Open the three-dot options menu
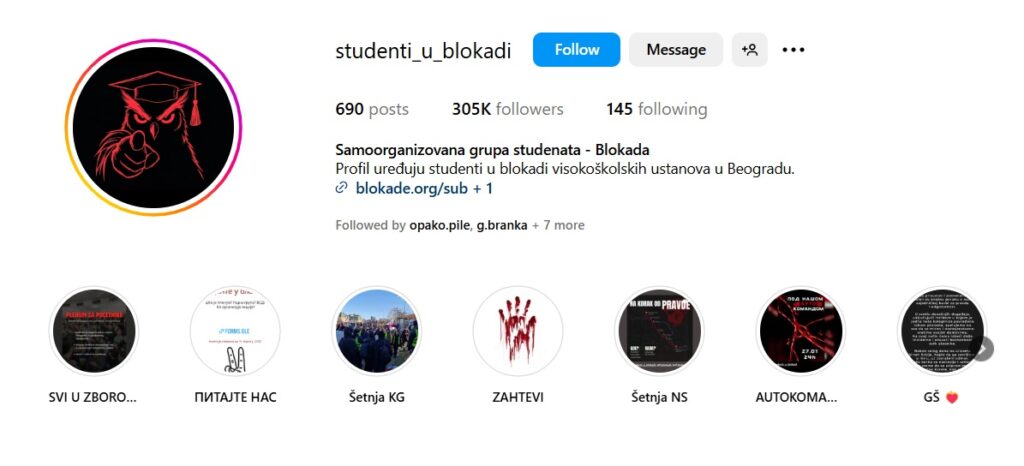The image size is (1024, 466). click(x=793, y=50)
